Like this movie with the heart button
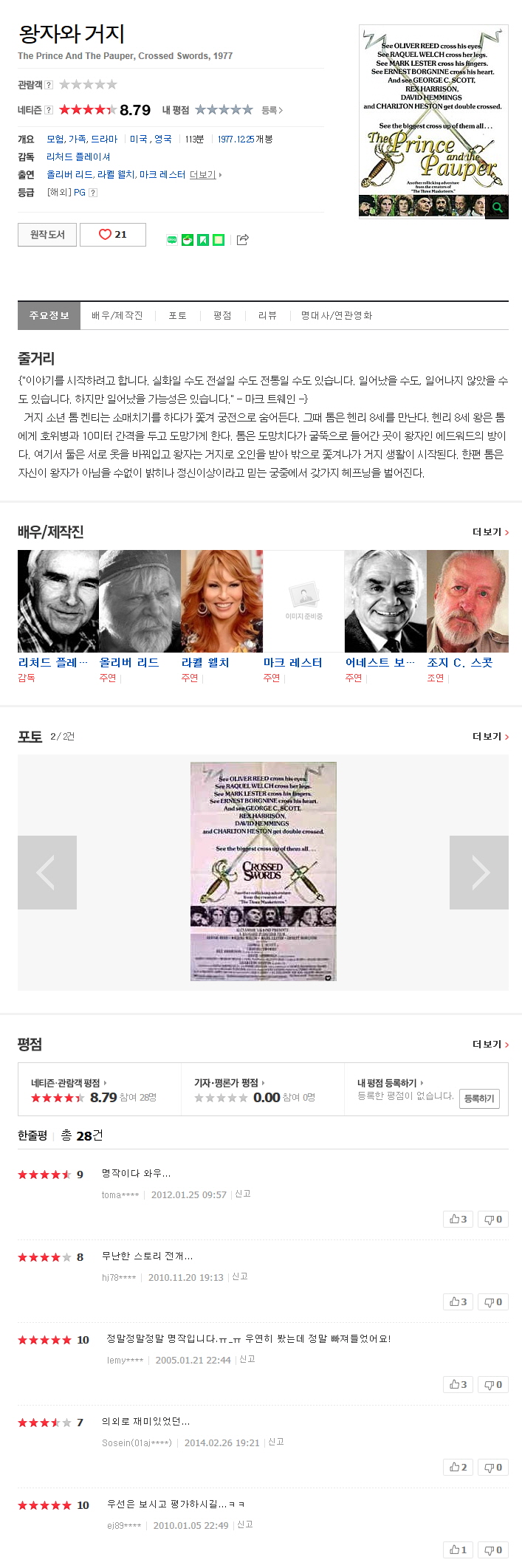The width and height of the screenshot is (522, 1568). click(x=112, y=235)
